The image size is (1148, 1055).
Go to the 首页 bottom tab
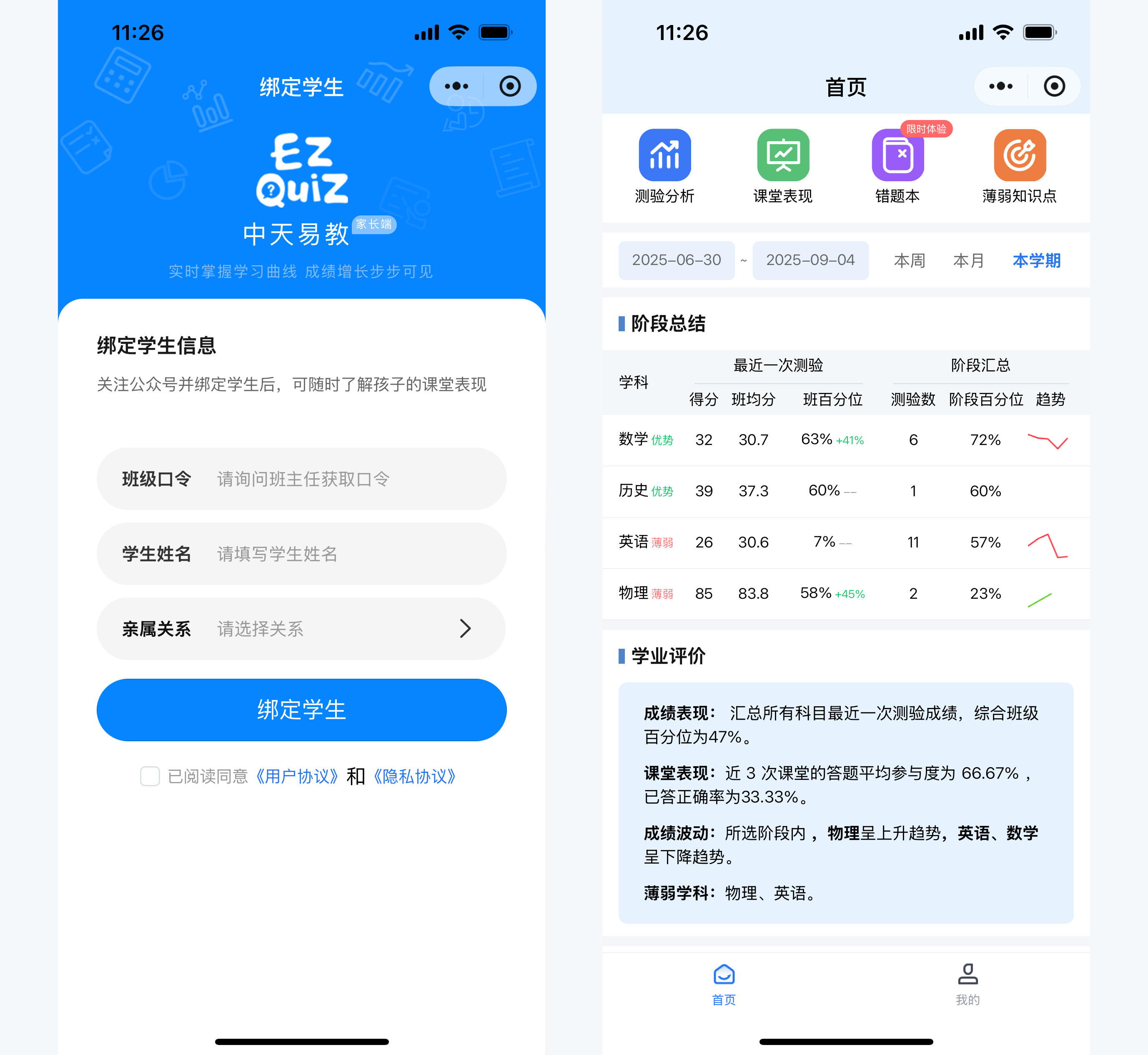coord(724,984)
